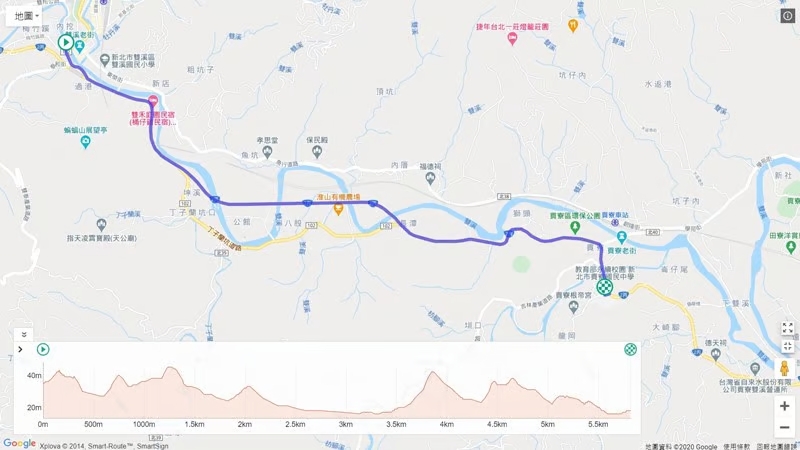
Task: Tap the green route start marker
Action: pyautogui.click(x=65, y=42)
